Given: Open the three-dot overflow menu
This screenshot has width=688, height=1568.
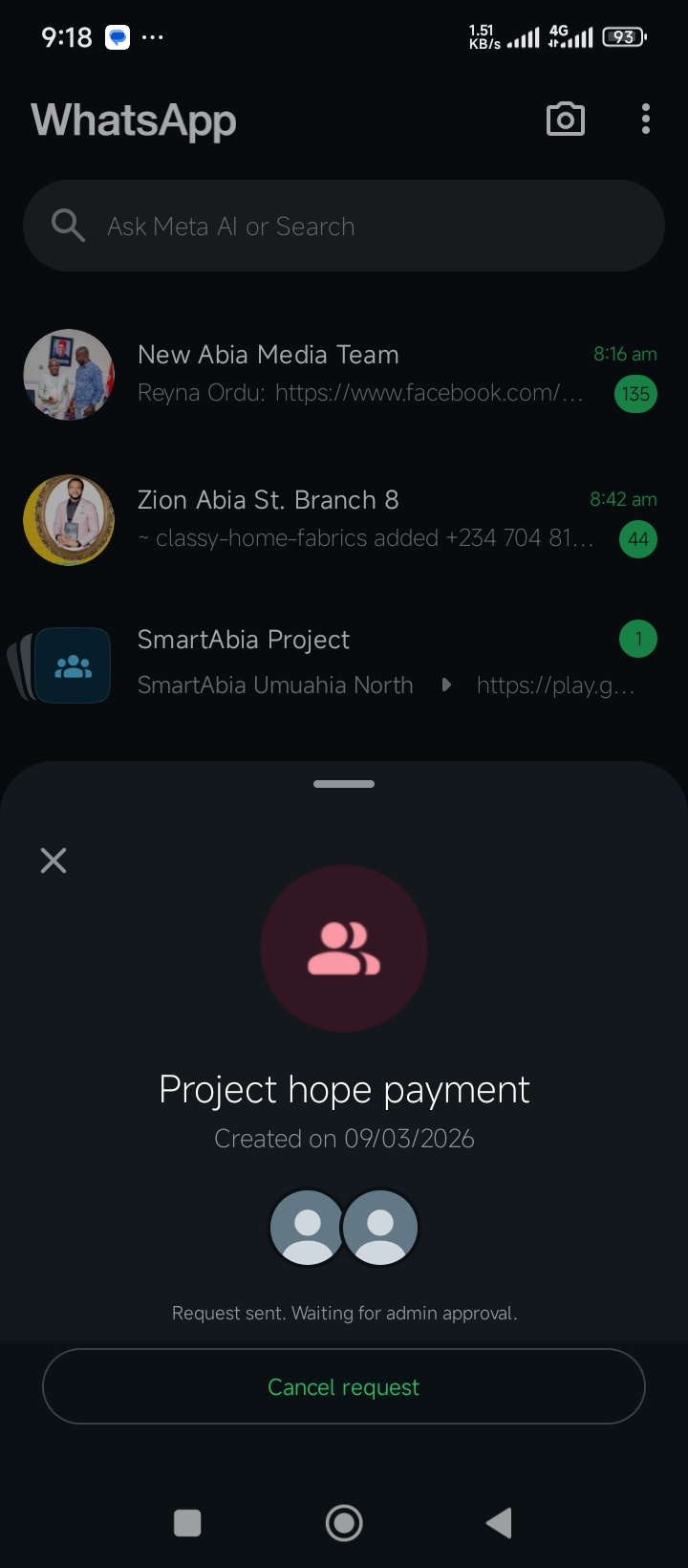Looking at the screenshot, I should [x=646, y=120].
